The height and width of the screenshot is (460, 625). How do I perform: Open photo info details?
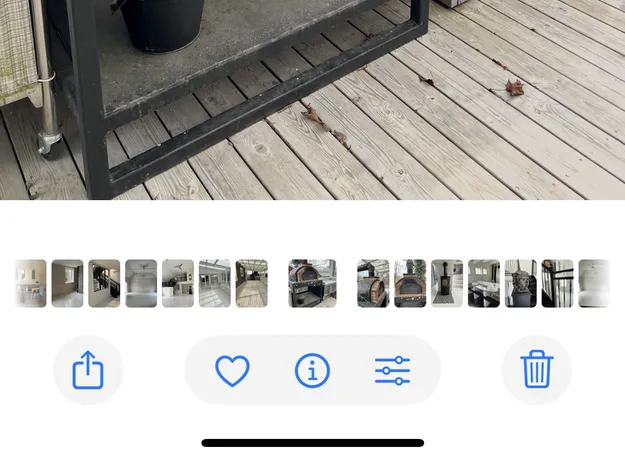(312, 371)
